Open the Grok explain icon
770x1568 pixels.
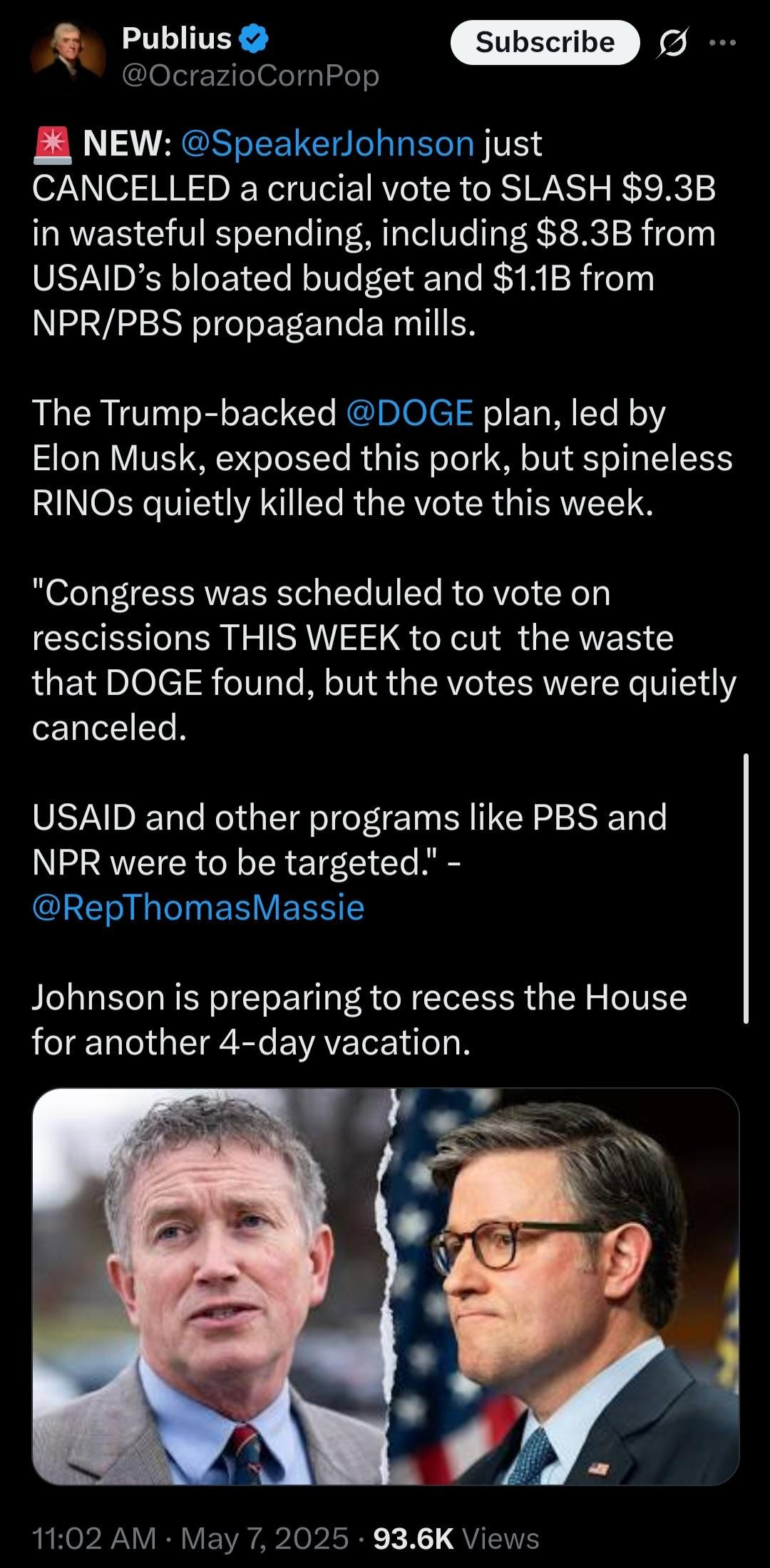click(671, 44)
